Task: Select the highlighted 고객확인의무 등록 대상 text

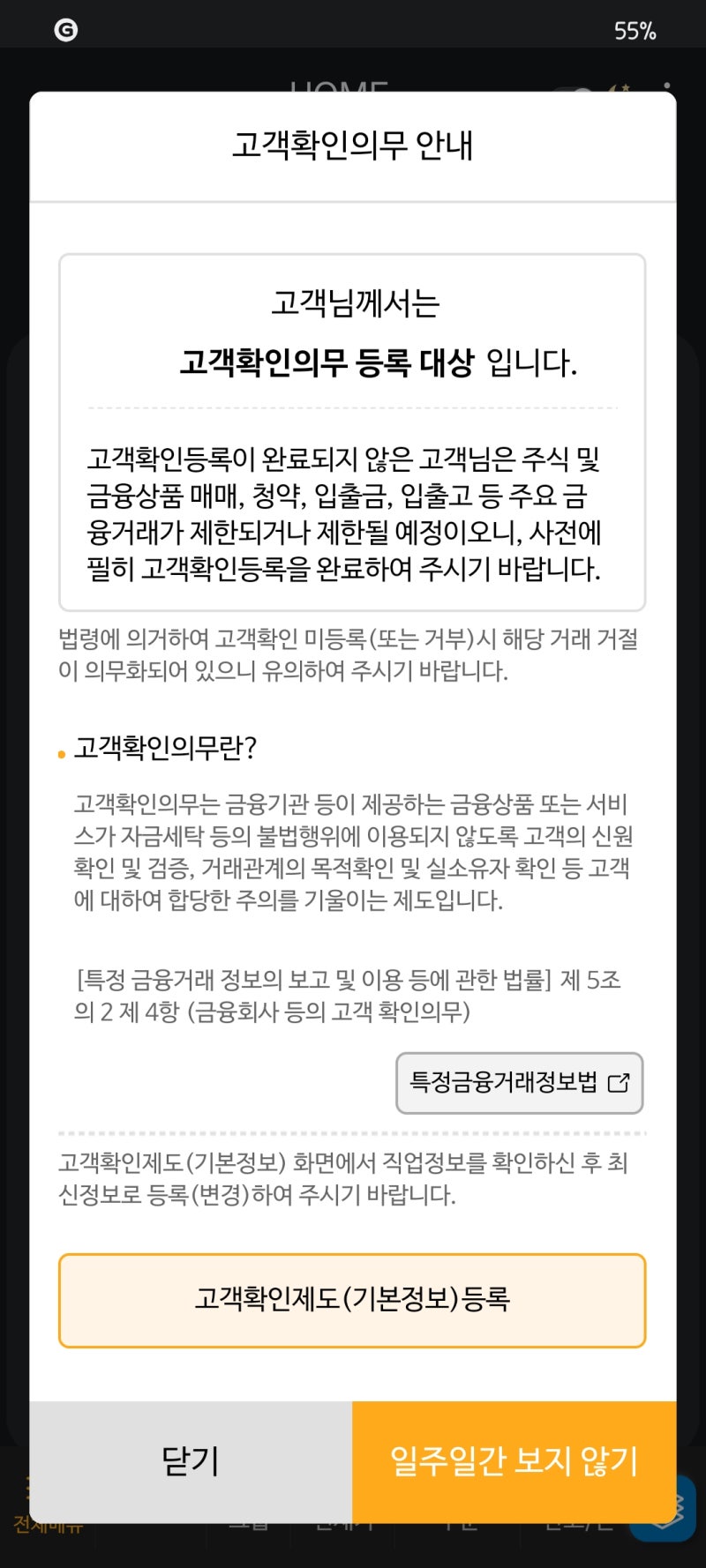Action: pyautogui.click(x=330, y=361)
